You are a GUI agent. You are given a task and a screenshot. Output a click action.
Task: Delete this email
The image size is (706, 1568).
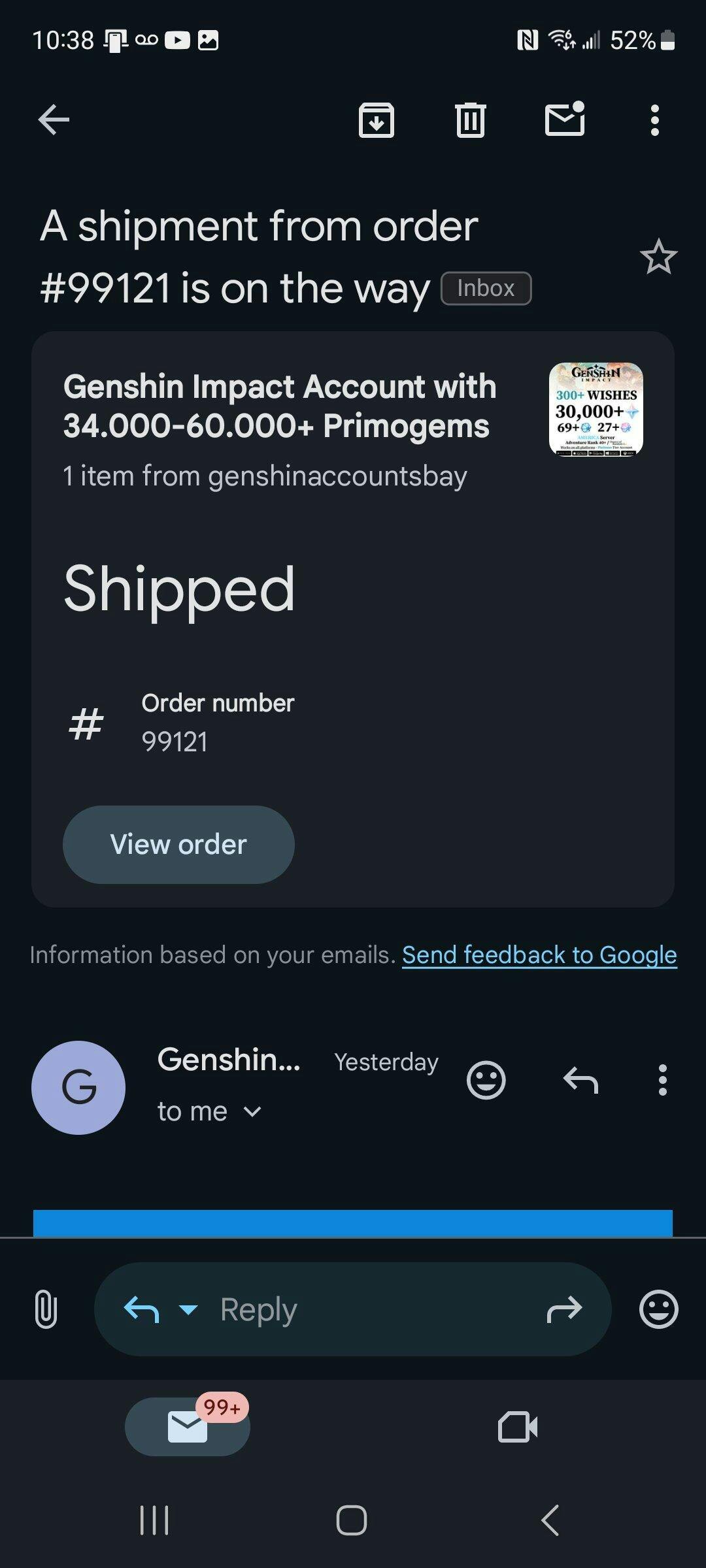[x=470, y=120]
